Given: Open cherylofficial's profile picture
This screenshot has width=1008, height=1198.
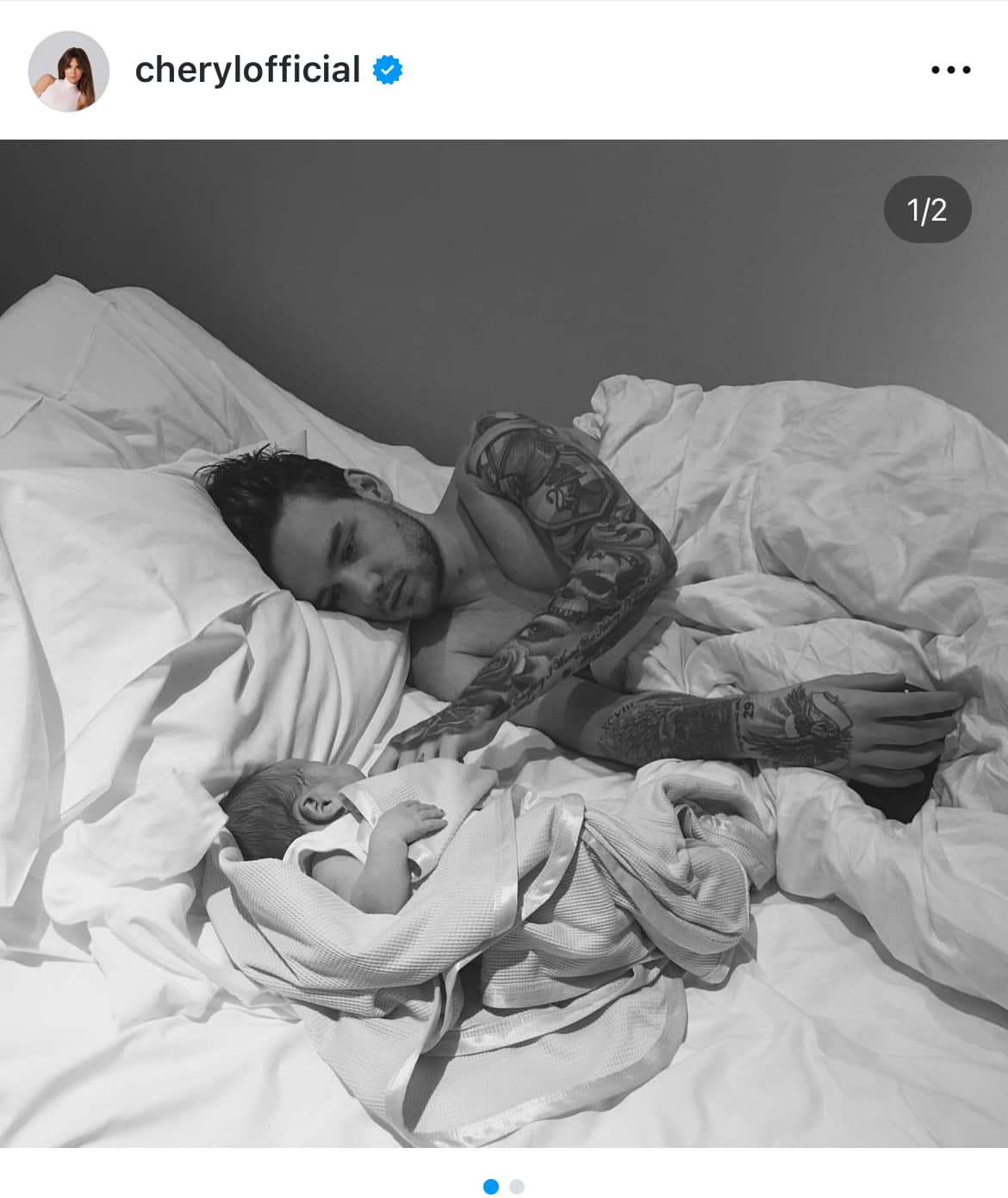Looking at the screenshot, I should (x=69, y=71).
